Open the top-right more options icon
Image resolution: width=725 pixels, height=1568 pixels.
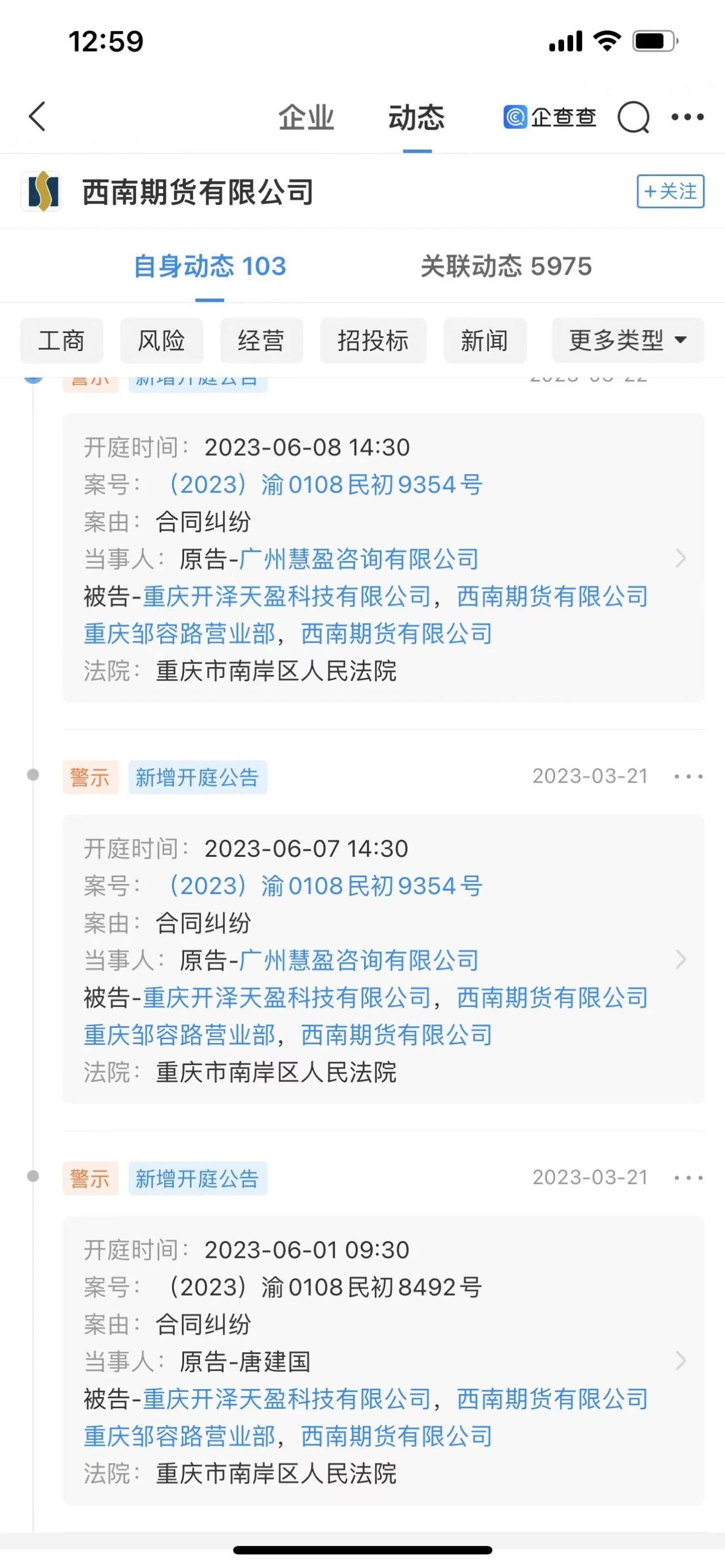[687, 117]
